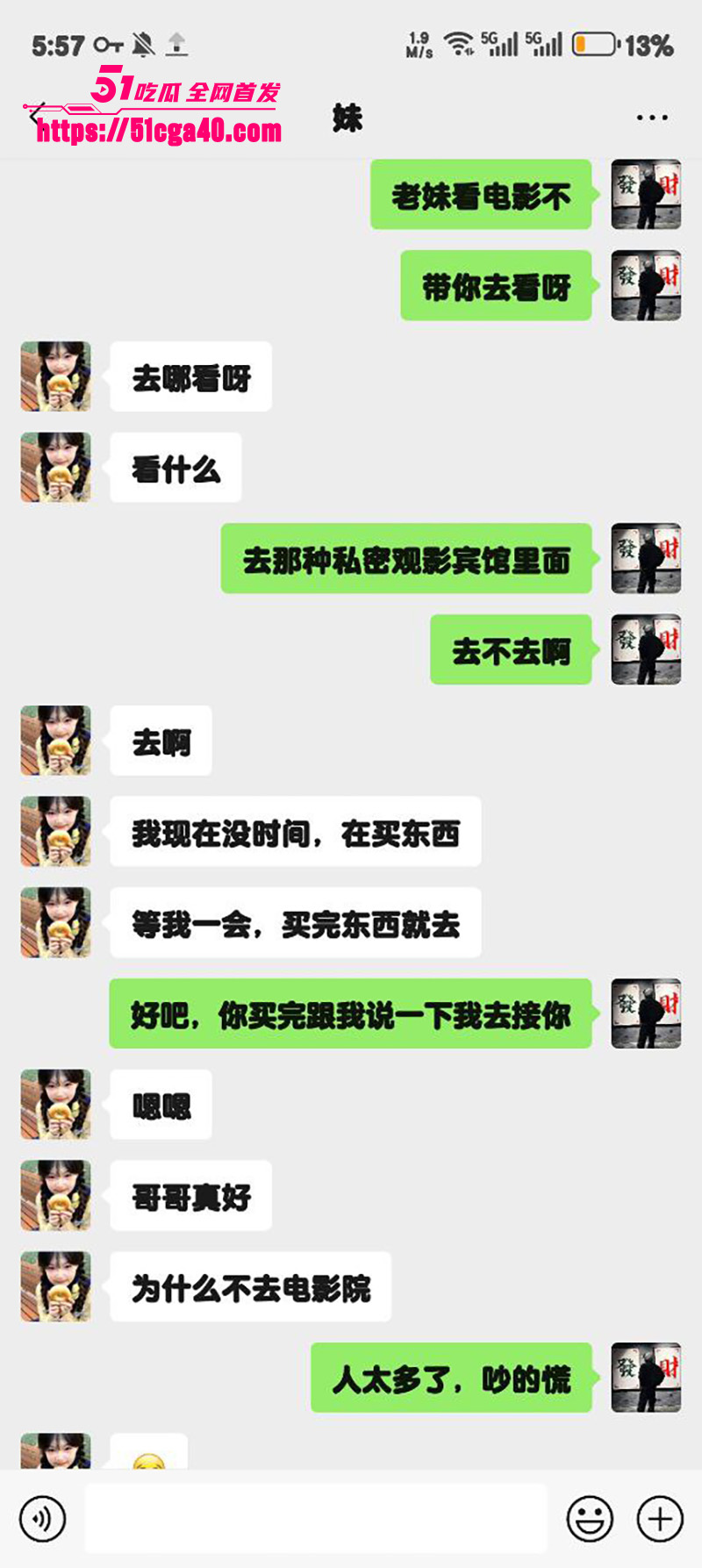Open my avatar beside 老妹看电影不
This screenshot has height=1568, width=702.
pyautogui.click(x=646, y=195)
